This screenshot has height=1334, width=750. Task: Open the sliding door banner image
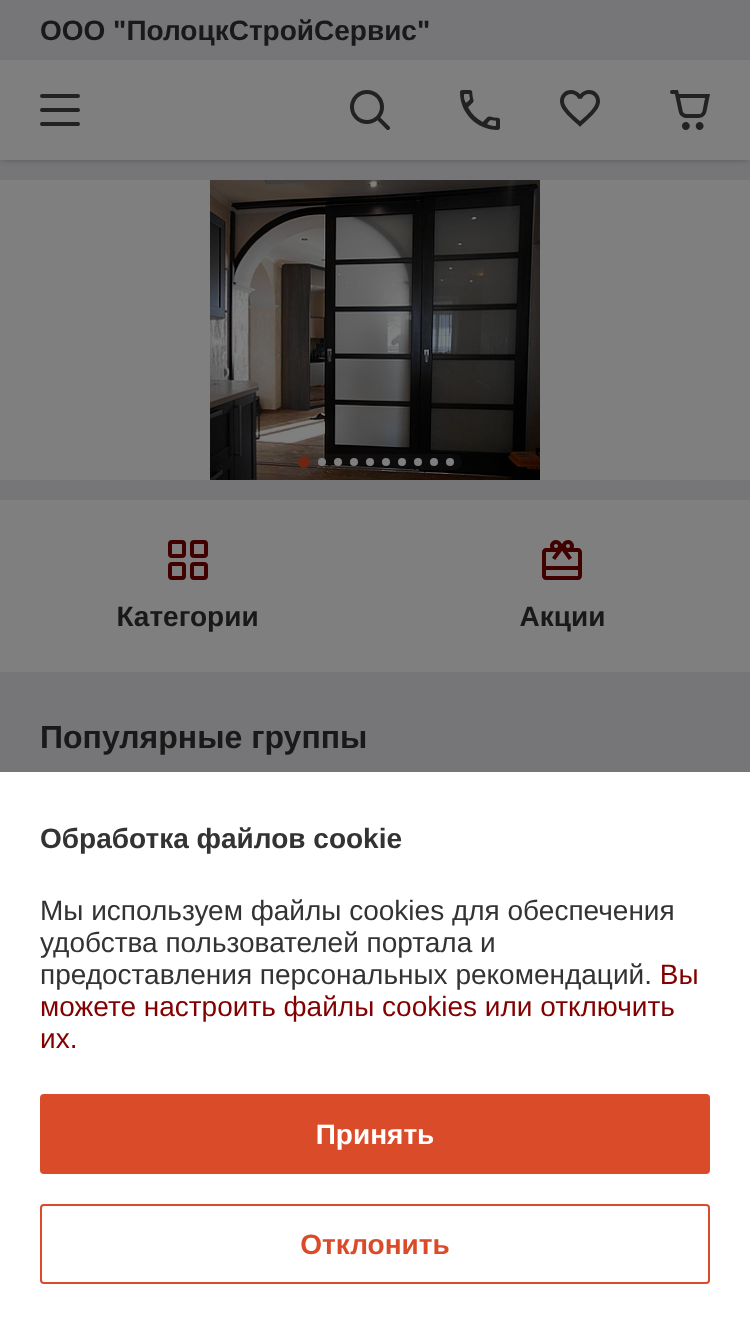click(x=375, y=330)
